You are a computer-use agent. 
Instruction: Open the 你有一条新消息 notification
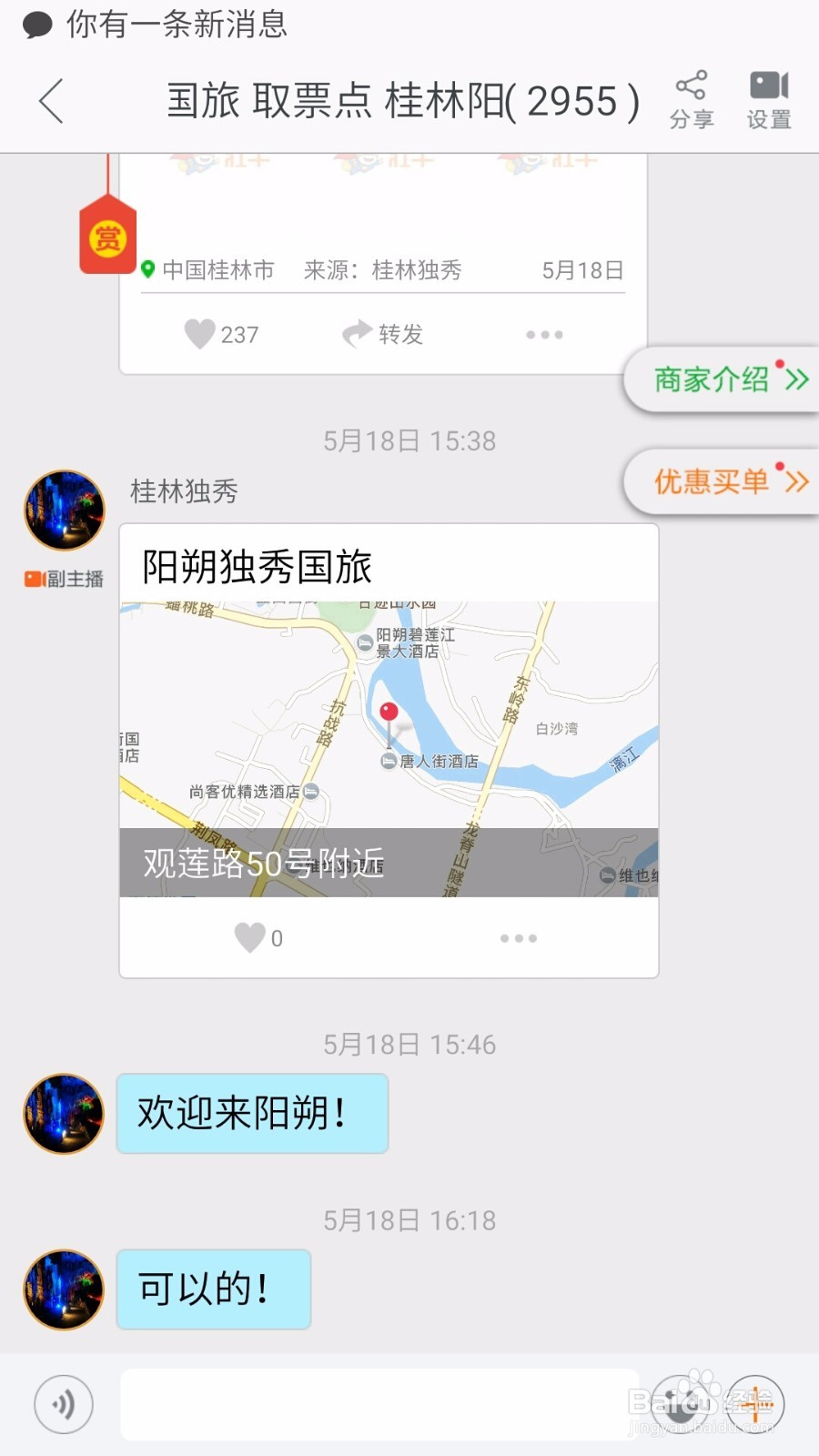[x=173, y=25]
